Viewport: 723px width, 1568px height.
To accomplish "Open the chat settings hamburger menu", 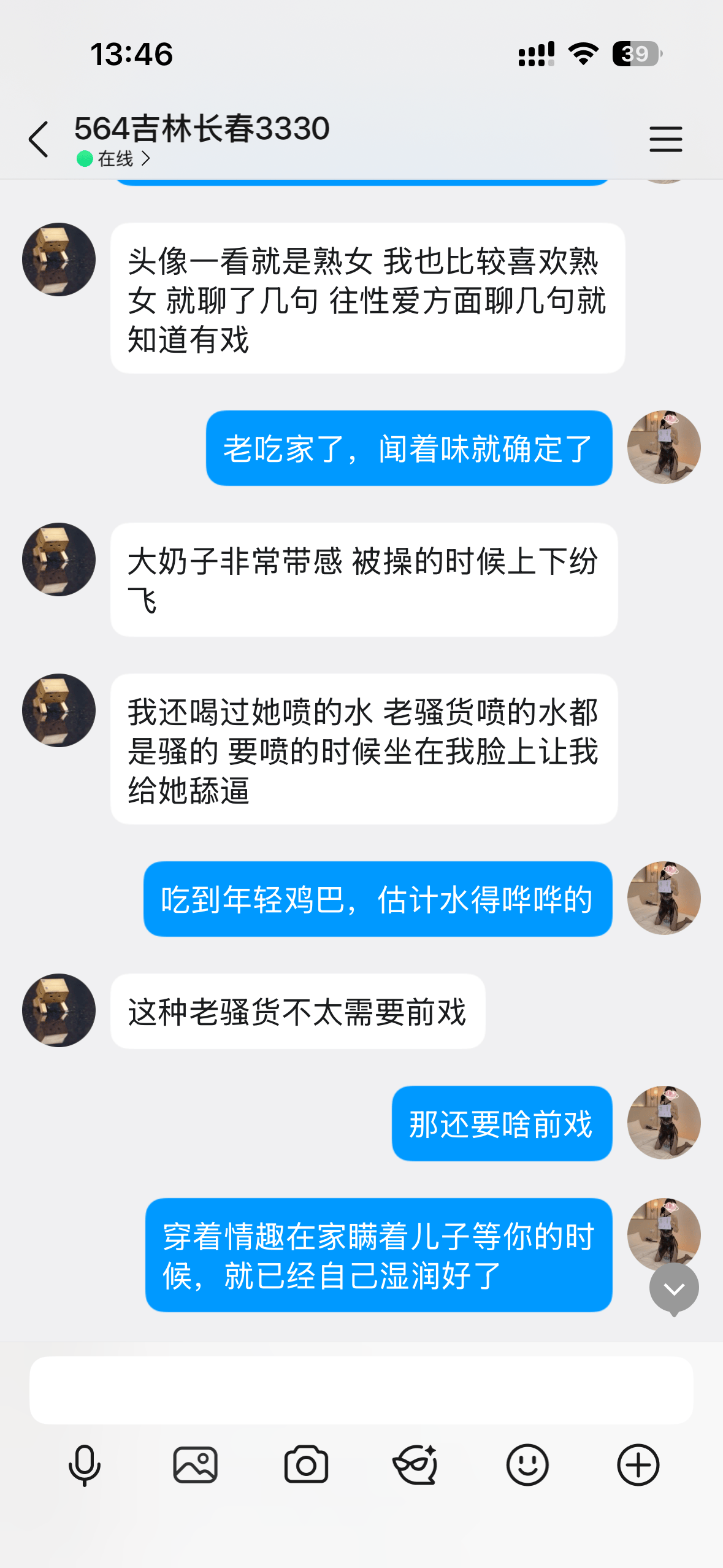I will click(x=665, y=139).
